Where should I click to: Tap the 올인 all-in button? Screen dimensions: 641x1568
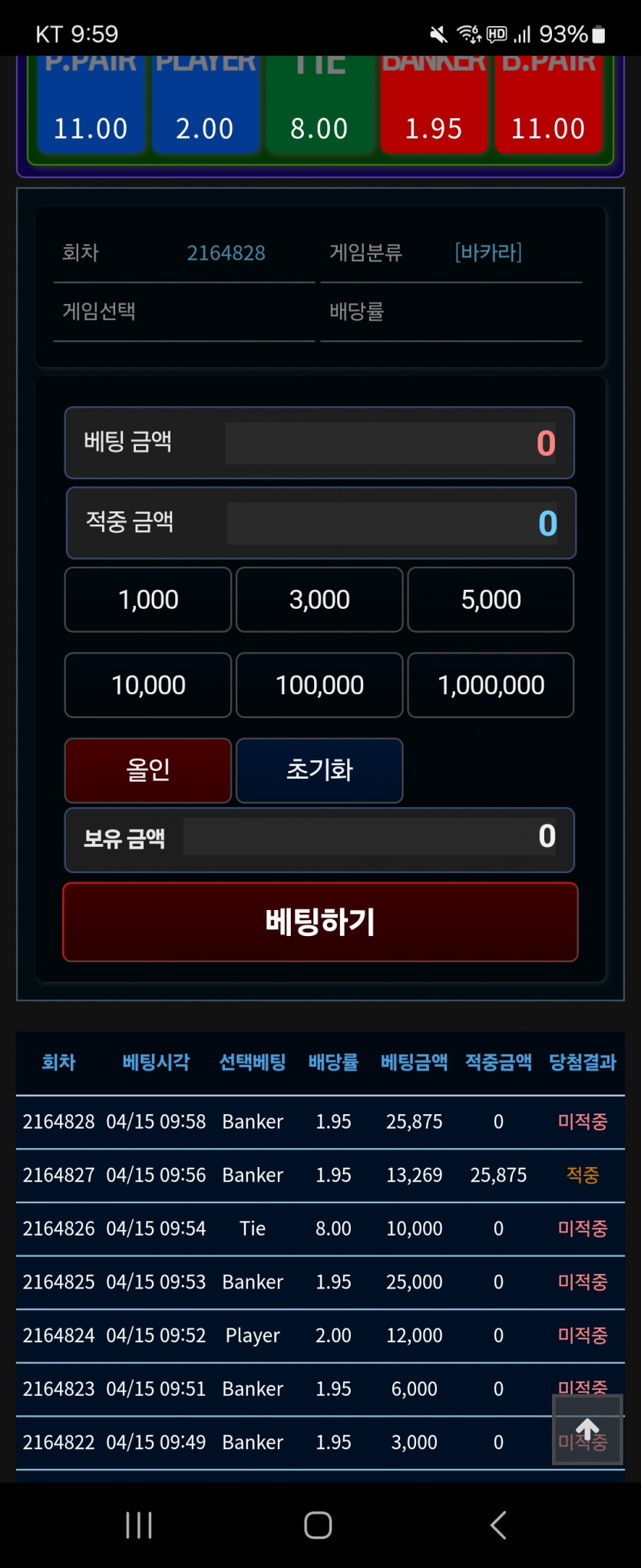pyautogui.click(x=148, y=770)
